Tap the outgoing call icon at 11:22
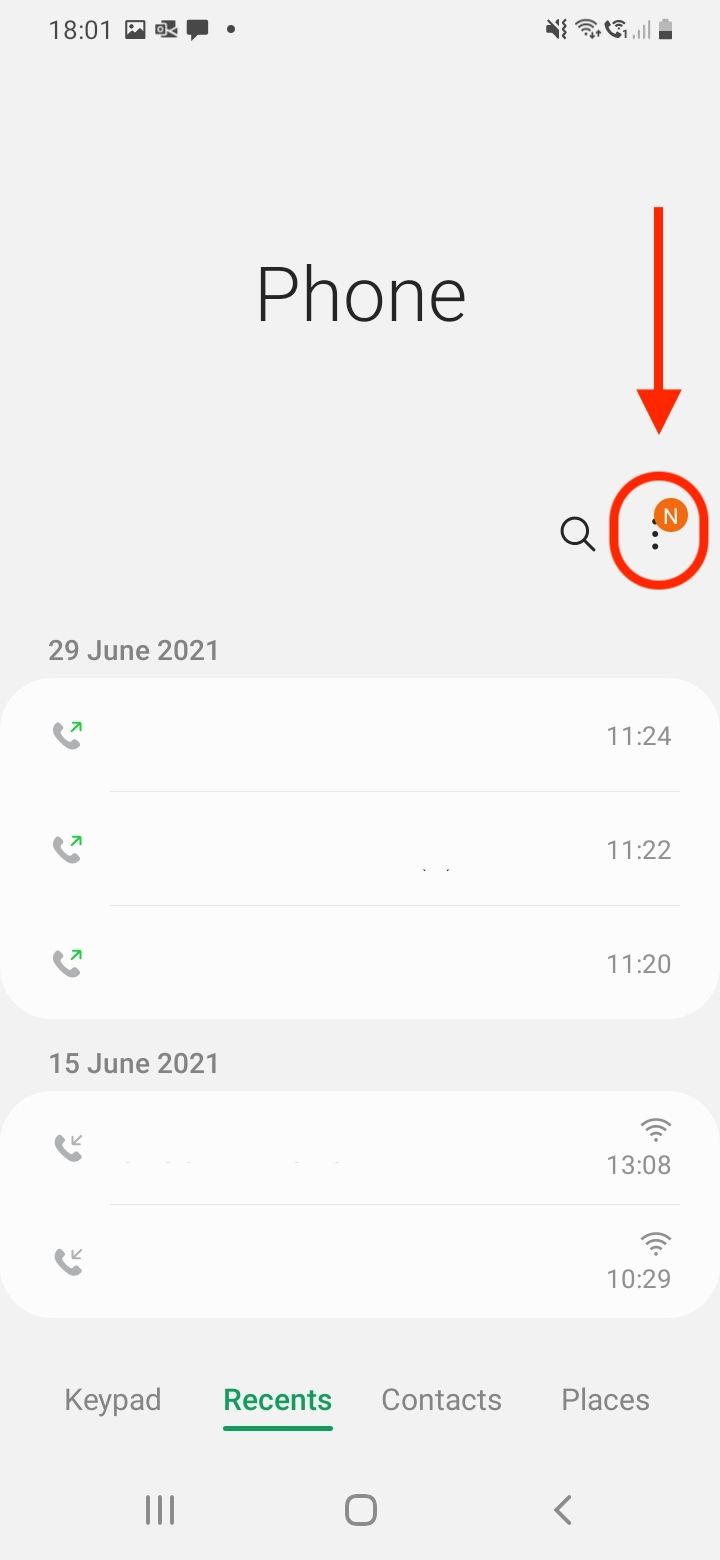Viewport: 720px width, 1560px height. (66, 849)
